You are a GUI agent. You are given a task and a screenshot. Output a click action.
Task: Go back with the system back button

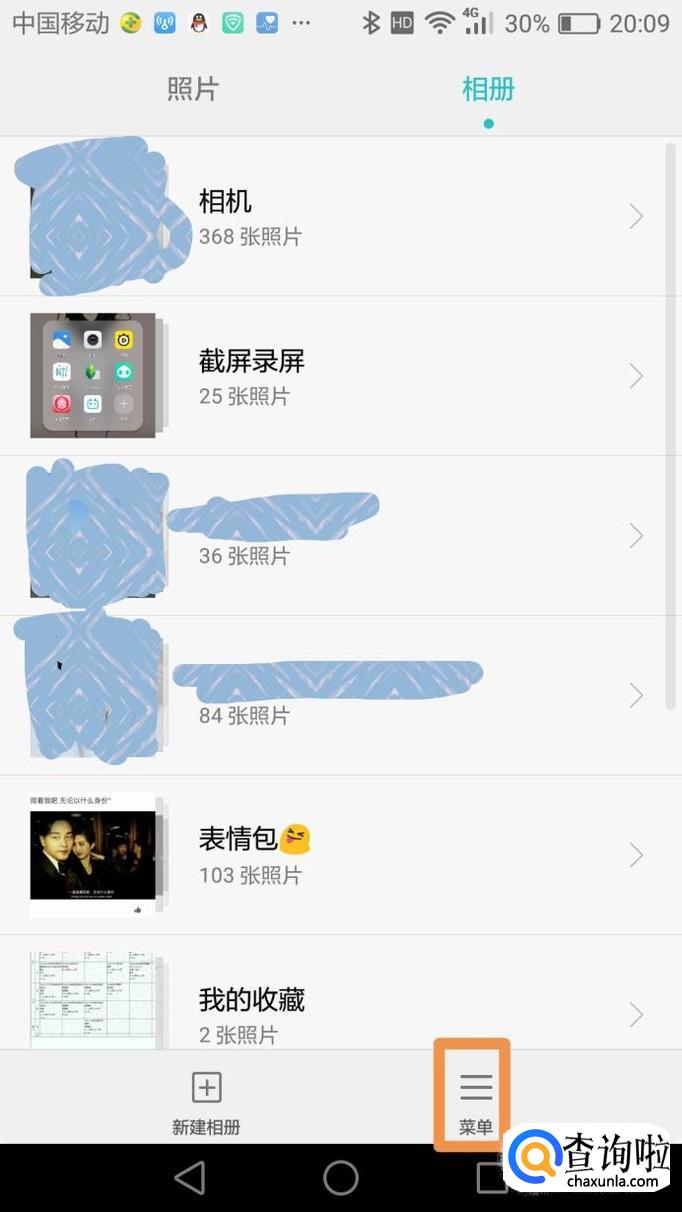point(189,1178)
